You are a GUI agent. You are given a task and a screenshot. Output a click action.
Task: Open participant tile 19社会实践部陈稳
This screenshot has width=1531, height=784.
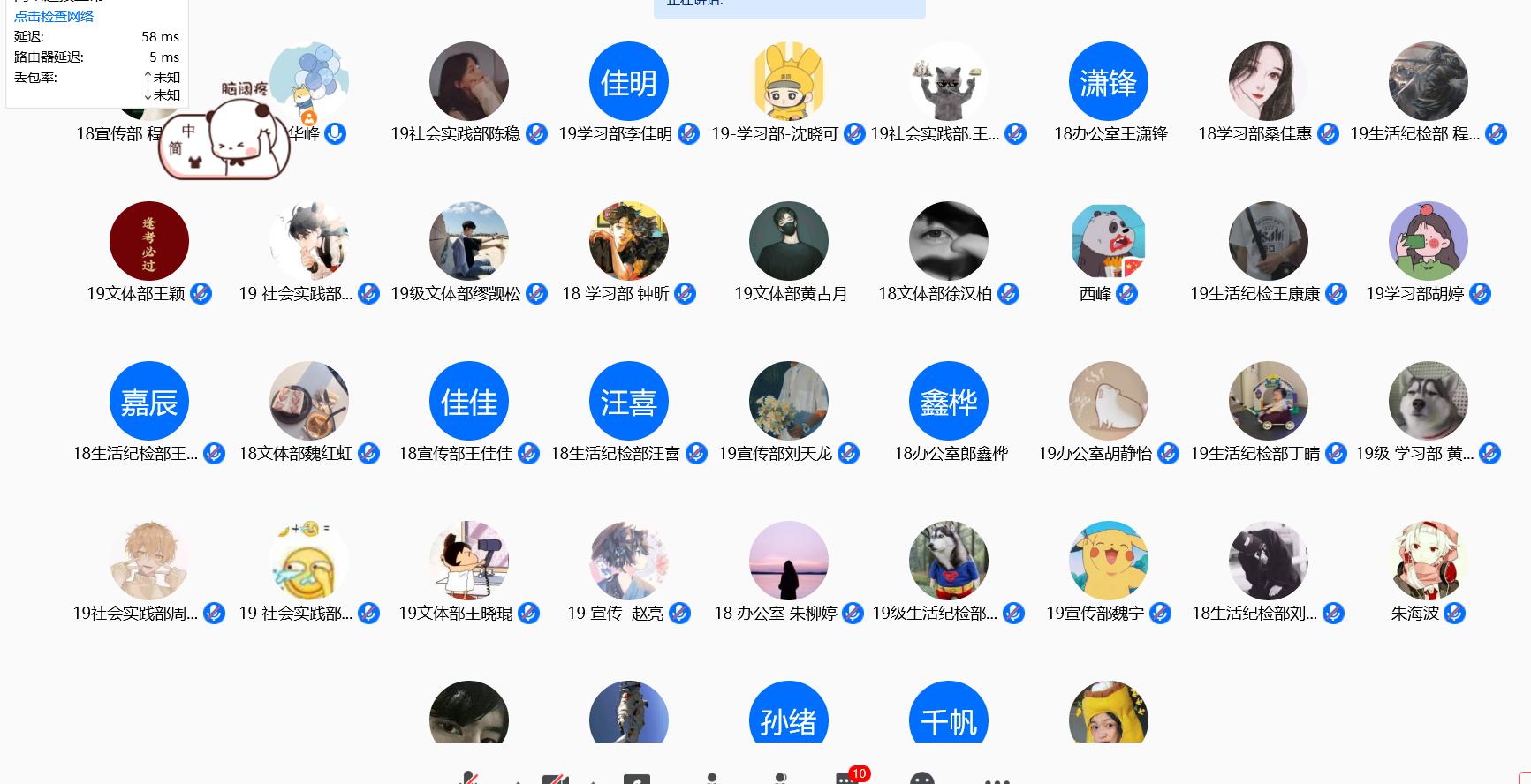(468, 82)
